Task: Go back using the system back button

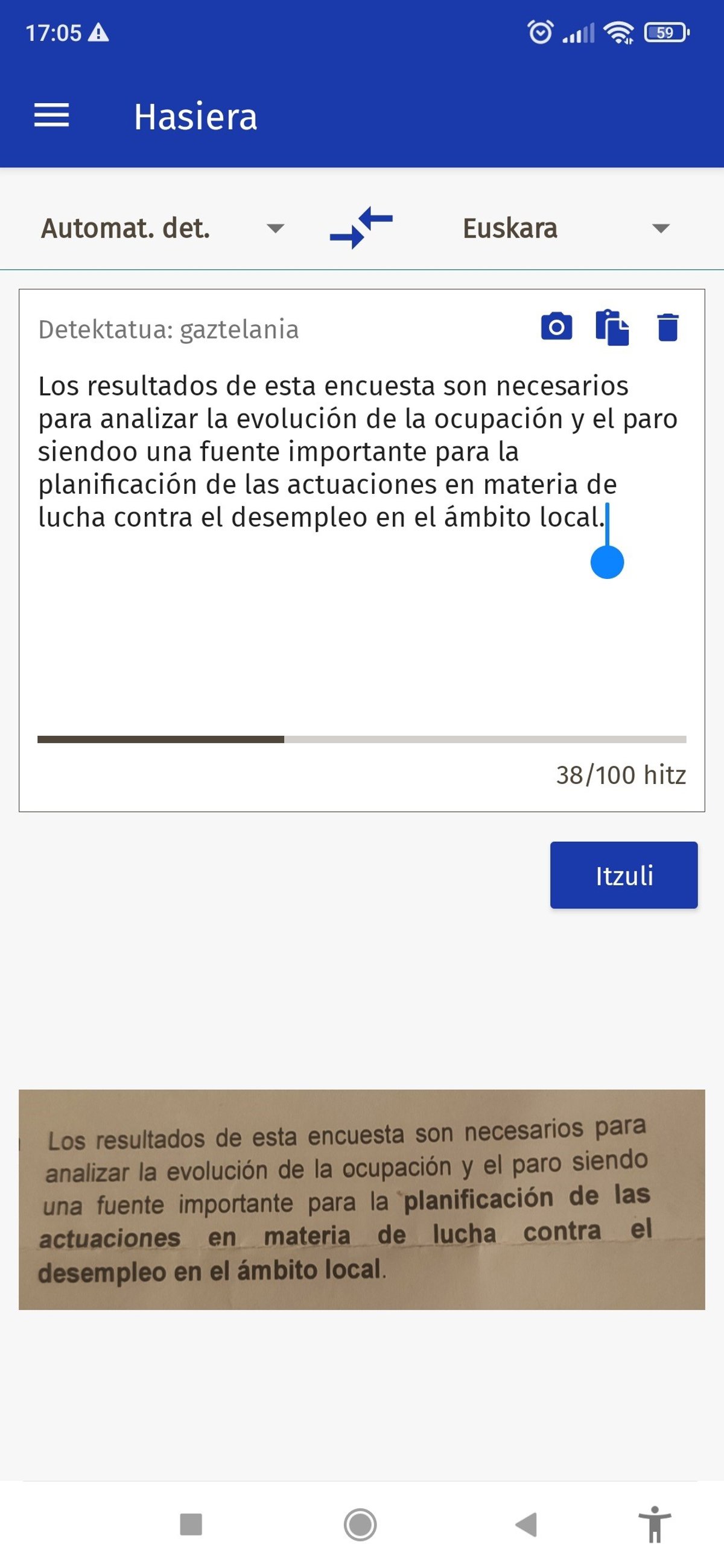Action: (x=526, y=1525)
